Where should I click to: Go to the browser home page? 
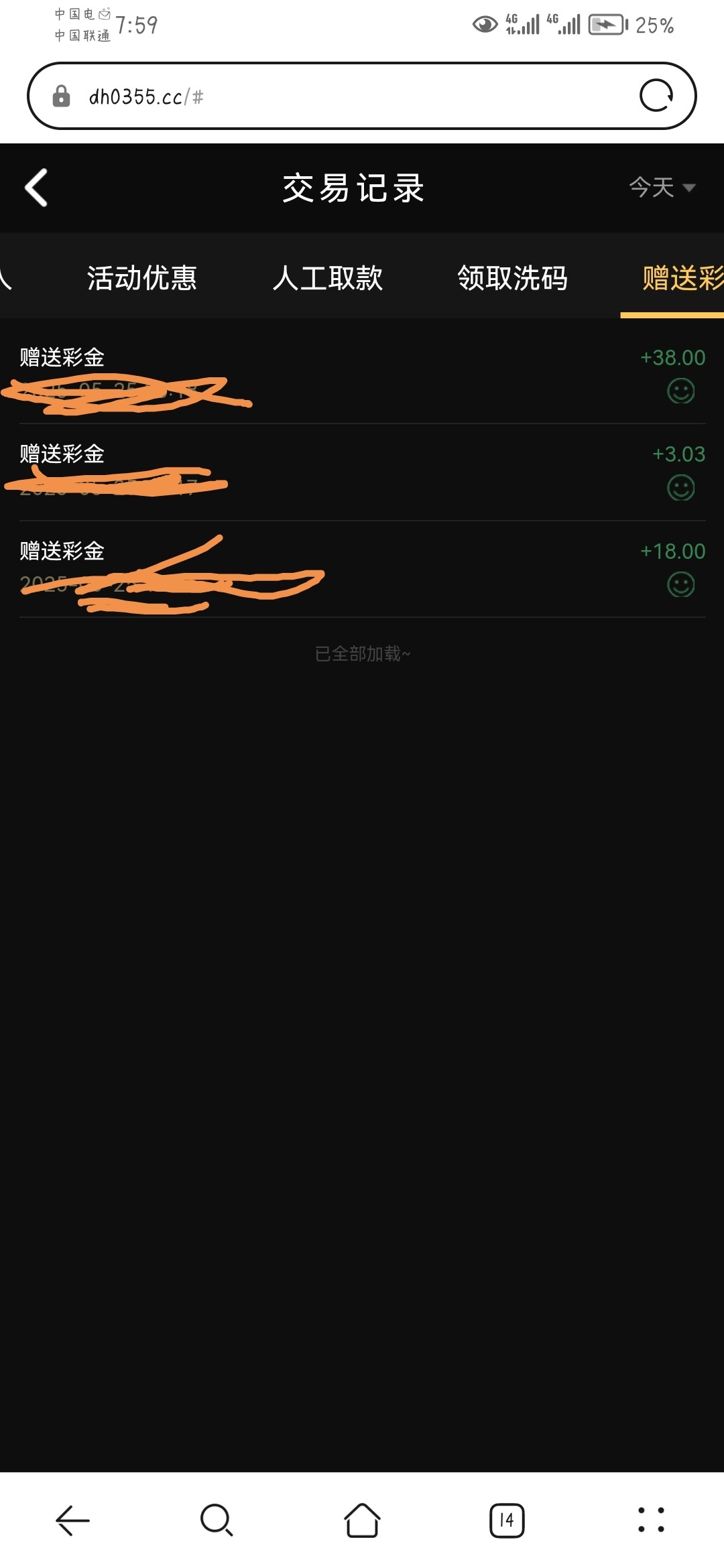pos(362,1520)
